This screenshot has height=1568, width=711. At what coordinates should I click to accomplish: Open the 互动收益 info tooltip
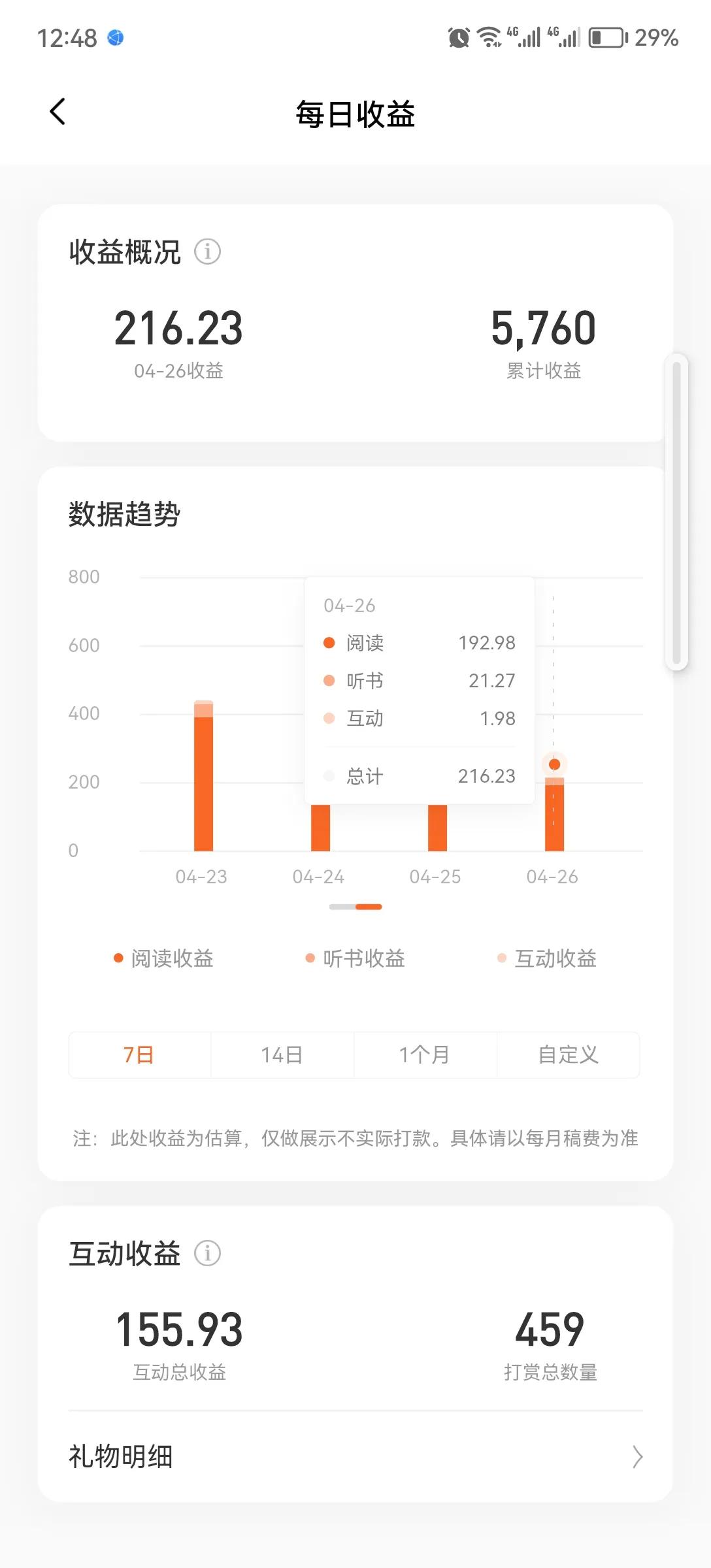pyautogui.click(x=207, y=1252)
